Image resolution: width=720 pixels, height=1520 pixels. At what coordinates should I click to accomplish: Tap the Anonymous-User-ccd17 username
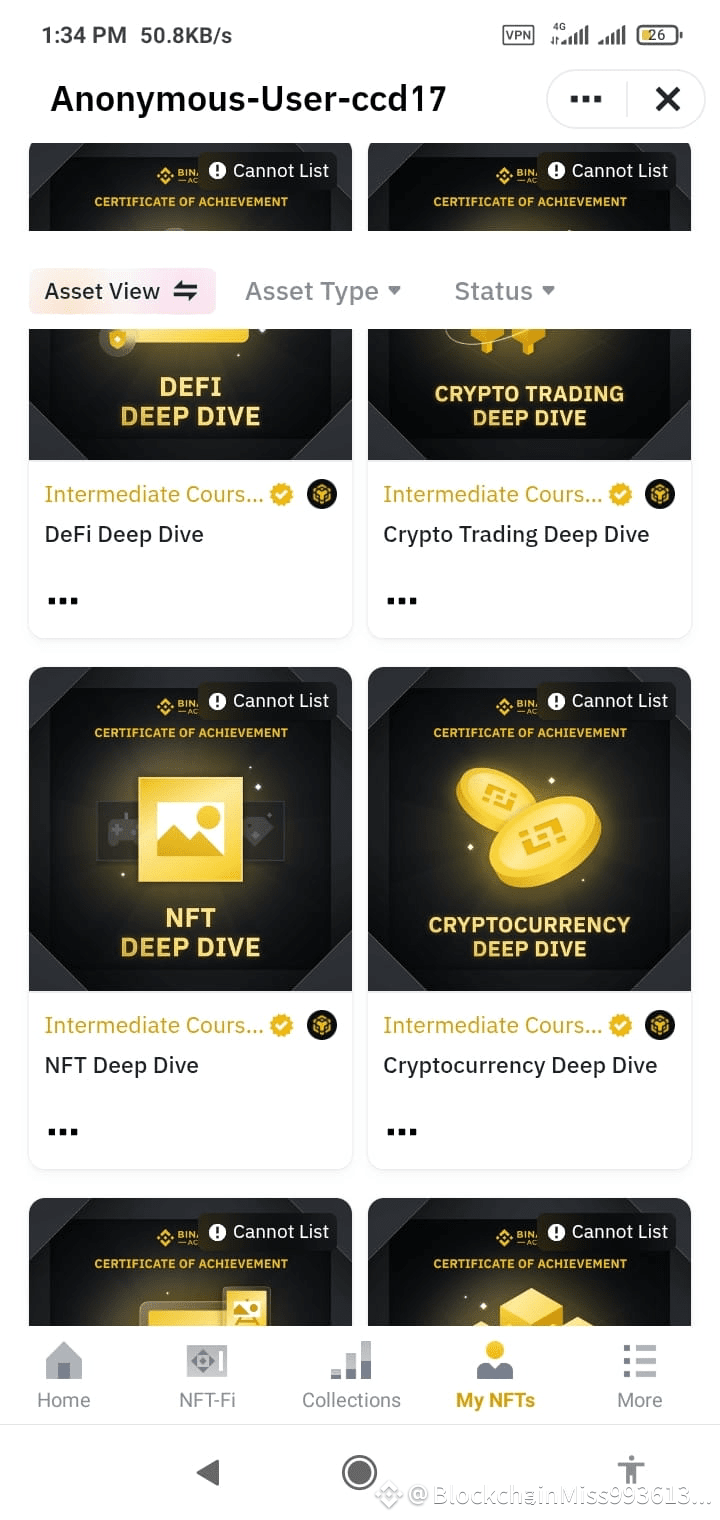248,99
